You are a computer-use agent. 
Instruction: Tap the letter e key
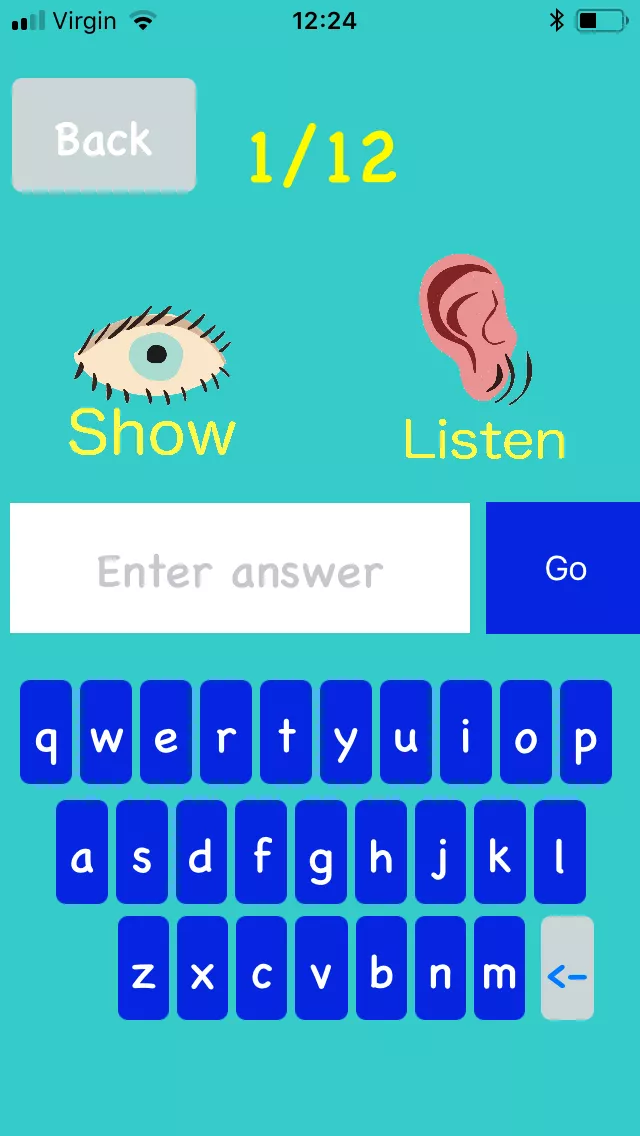coord(166,732)
